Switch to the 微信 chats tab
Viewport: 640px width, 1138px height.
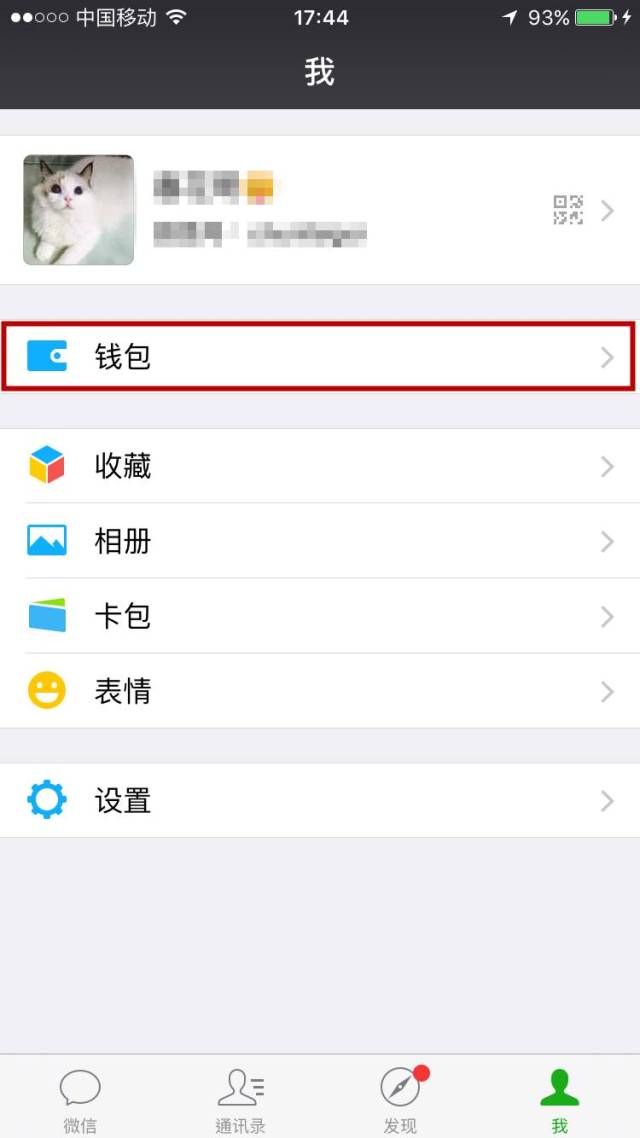80,1099
